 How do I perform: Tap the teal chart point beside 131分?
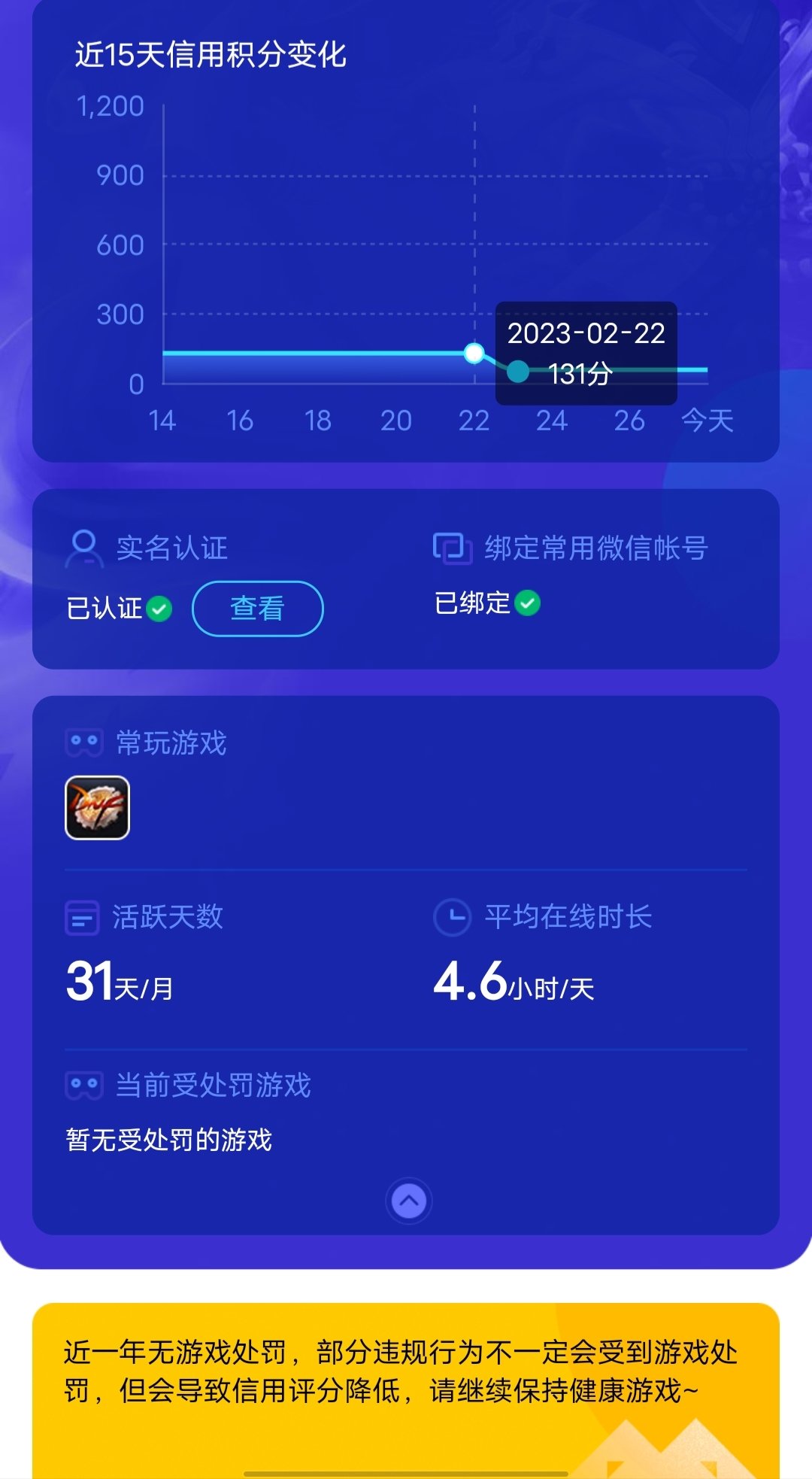coord(518,371)
